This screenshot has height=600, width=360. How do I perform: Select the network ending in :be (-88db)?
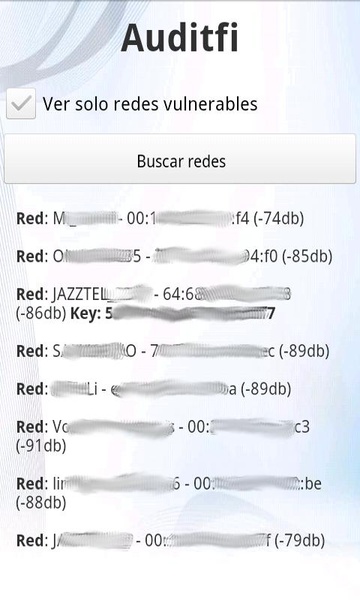169,493
